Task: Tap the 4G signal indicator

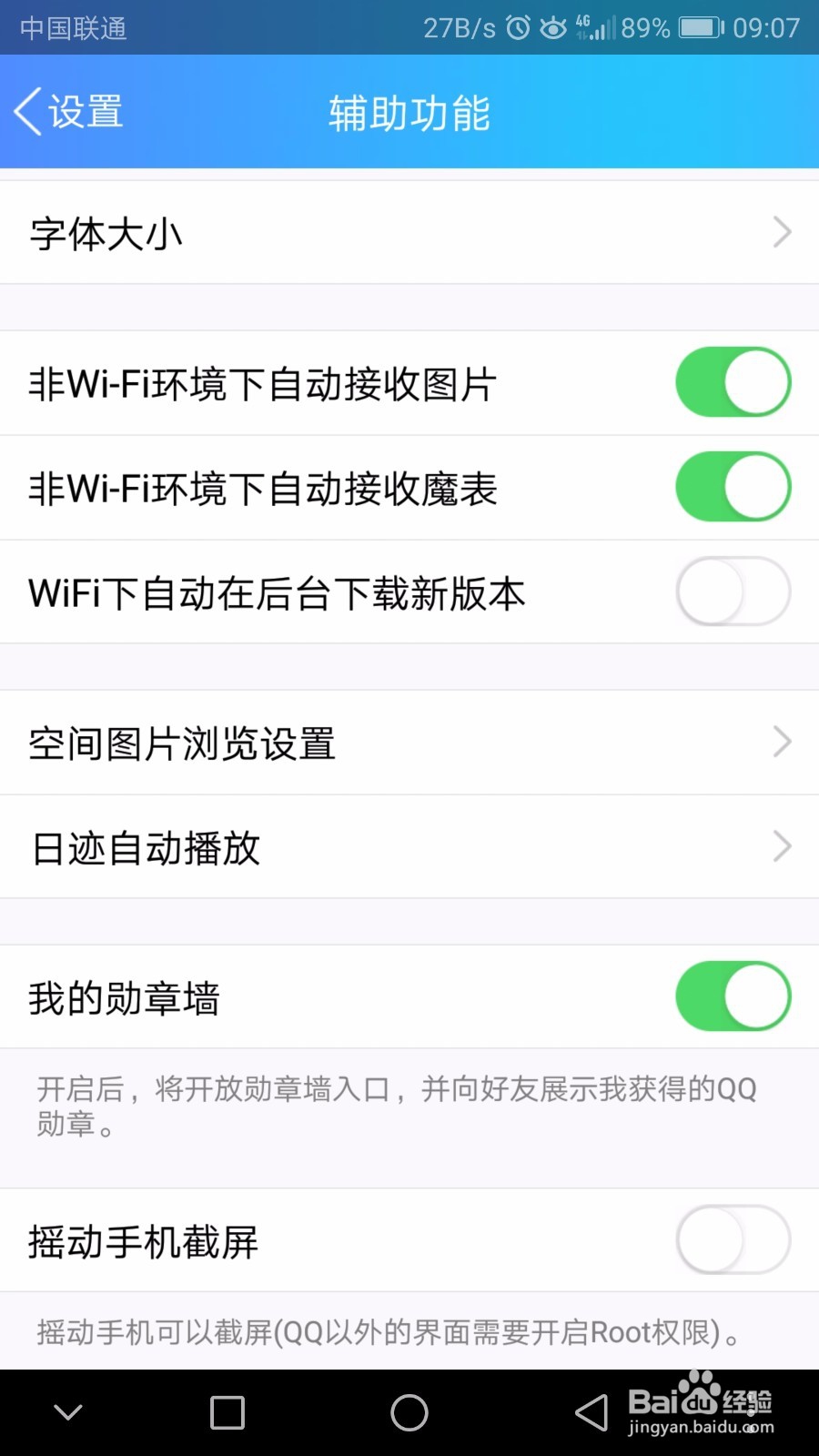Action: (591, 27)
